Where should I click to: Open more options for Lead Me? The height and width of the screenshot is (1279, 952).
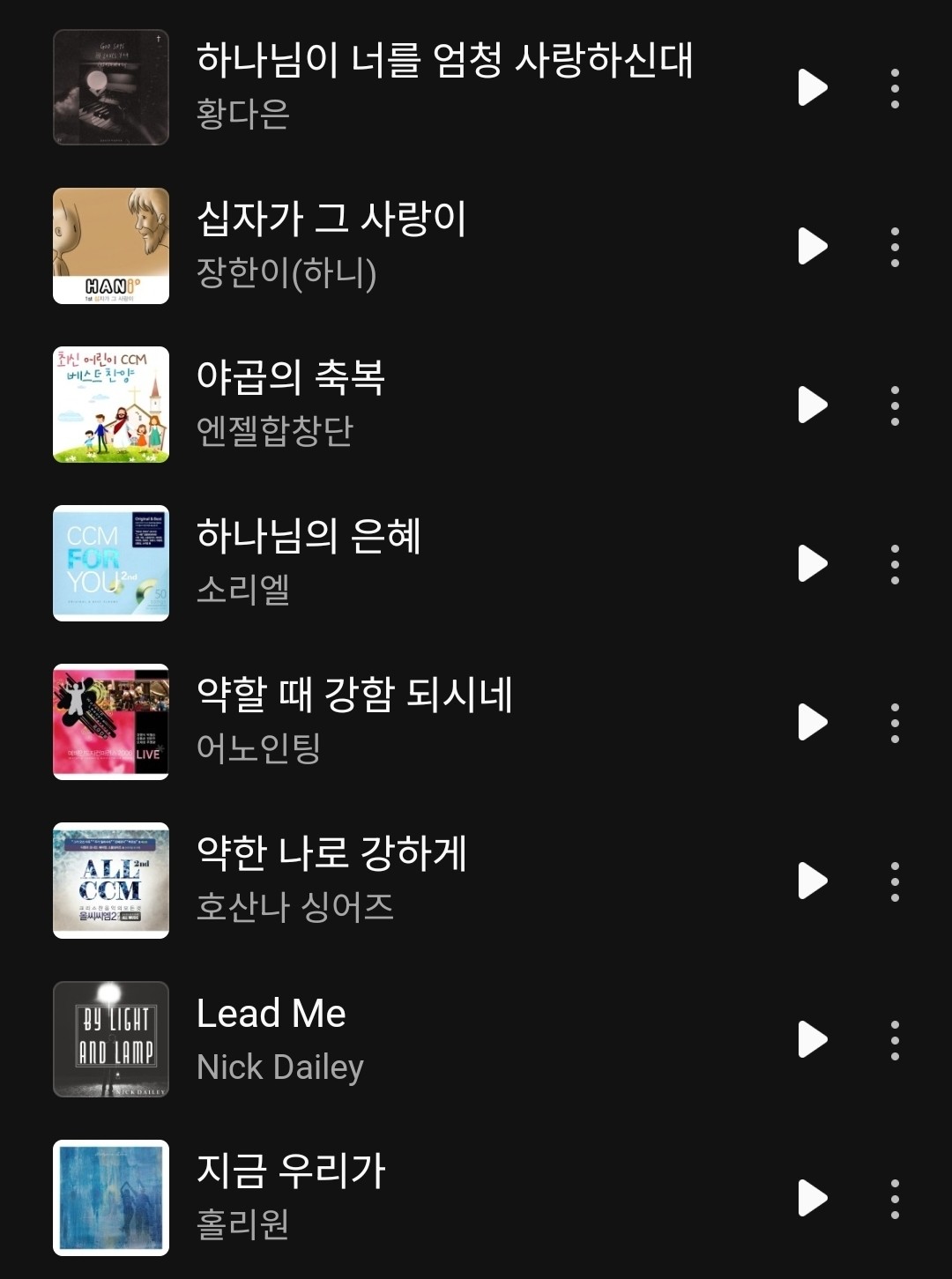pyautogui.click(x=895, y=1040)
